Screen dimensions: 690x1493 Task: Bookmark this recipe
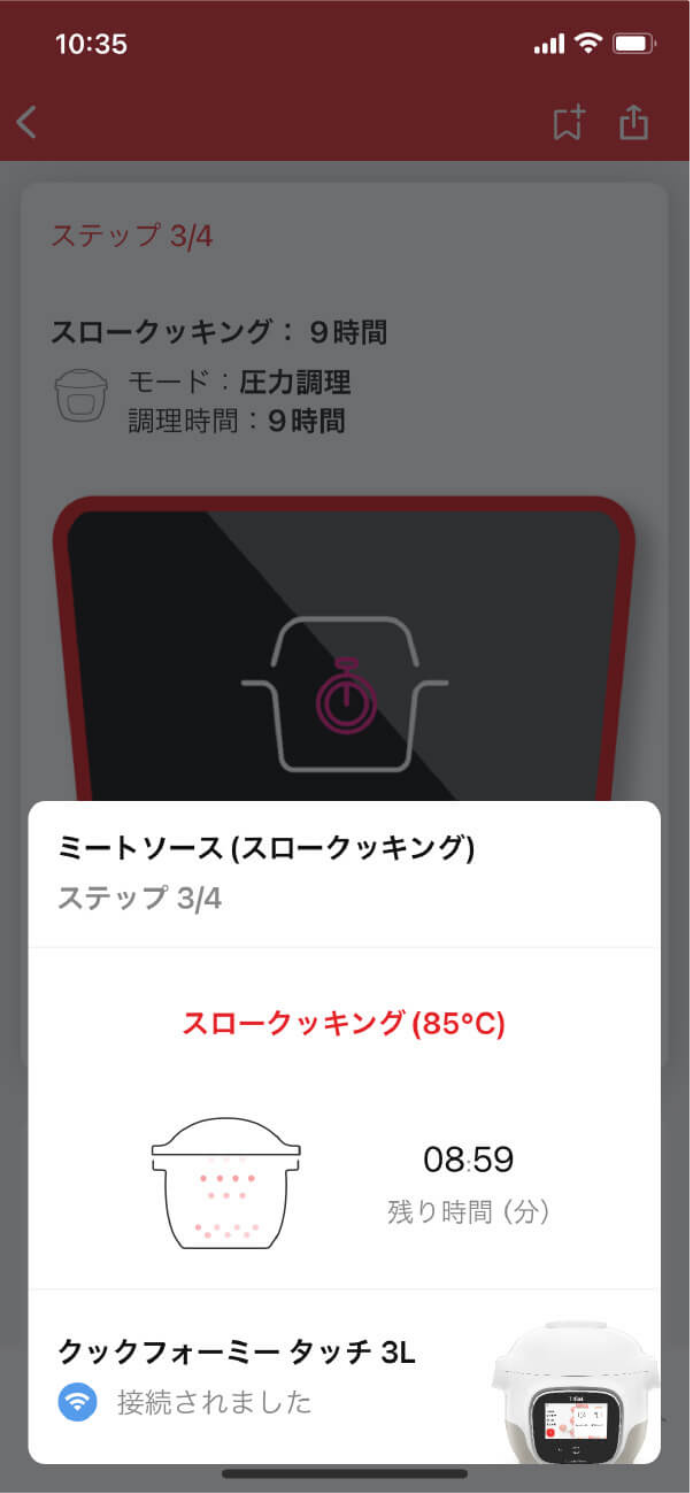(568, 123)
